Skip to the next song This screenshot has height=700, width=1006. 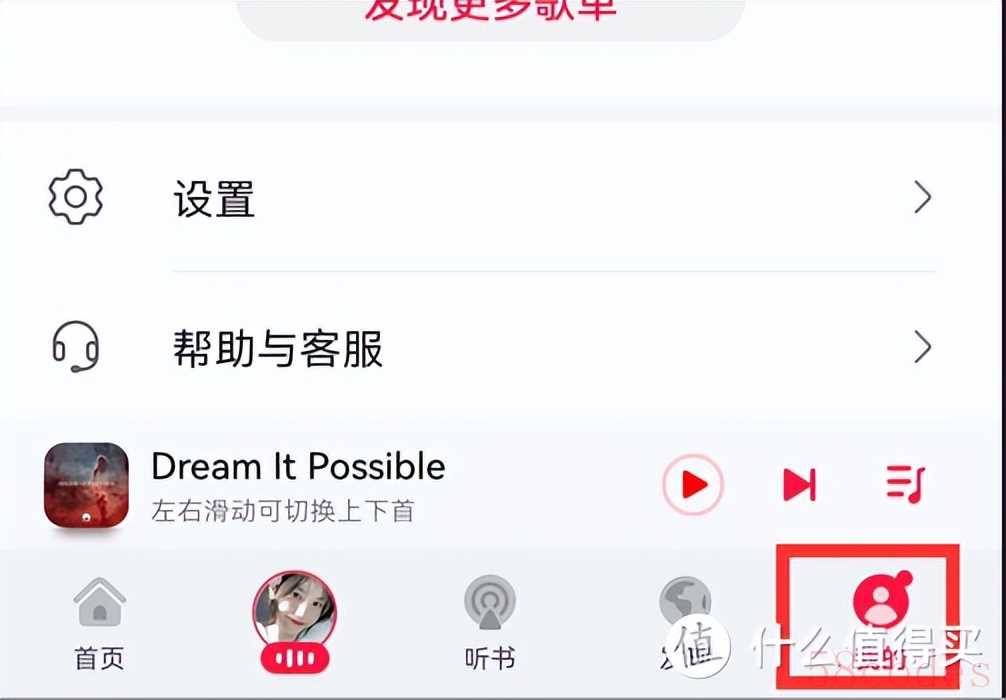(x=798, y=485)
